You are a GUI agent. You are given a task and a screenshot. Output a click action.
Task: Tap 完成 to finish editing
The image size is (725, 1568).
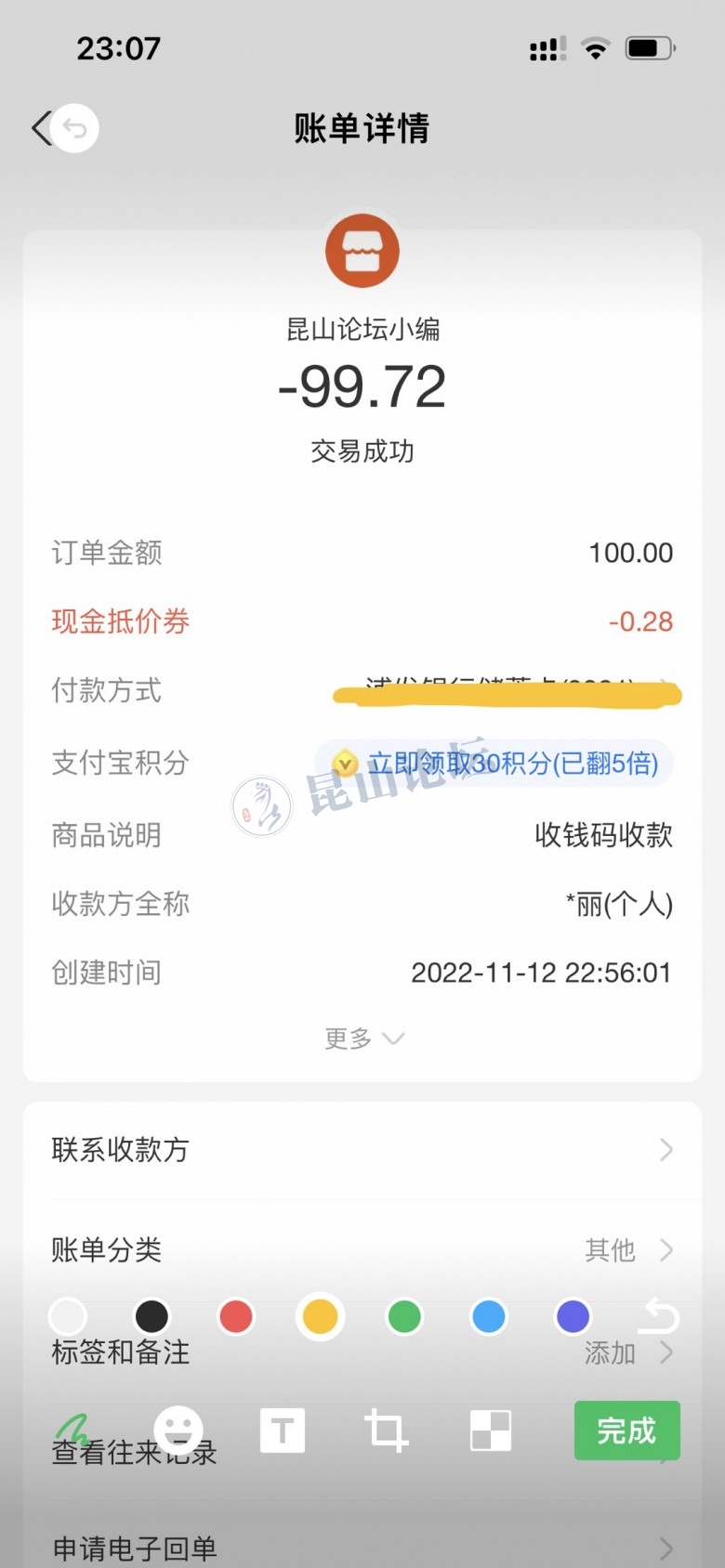(x=626, y=1431)
